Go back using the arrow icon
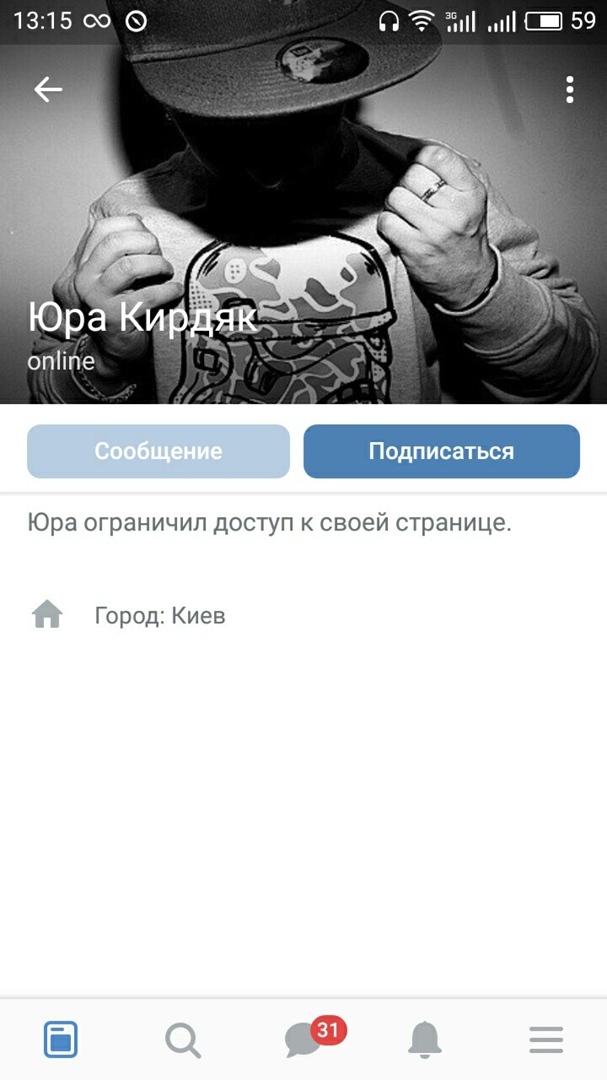 (x=48, y=90)
